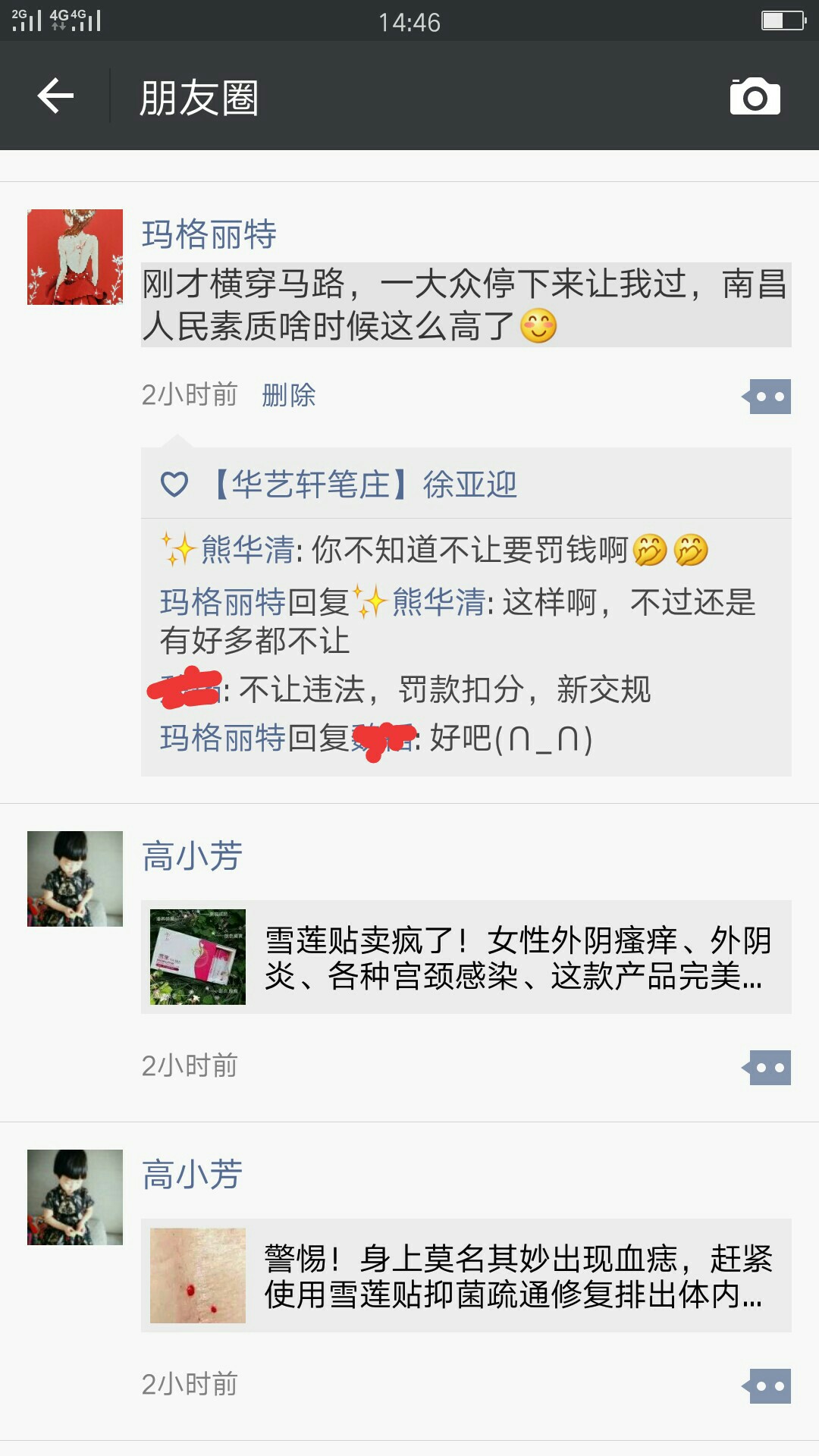Screen dimensions: 819x1456
Task: Open 高小芳's avatar on the 雪莲贴卖疯了 post
Action: [x=75, y=879]
